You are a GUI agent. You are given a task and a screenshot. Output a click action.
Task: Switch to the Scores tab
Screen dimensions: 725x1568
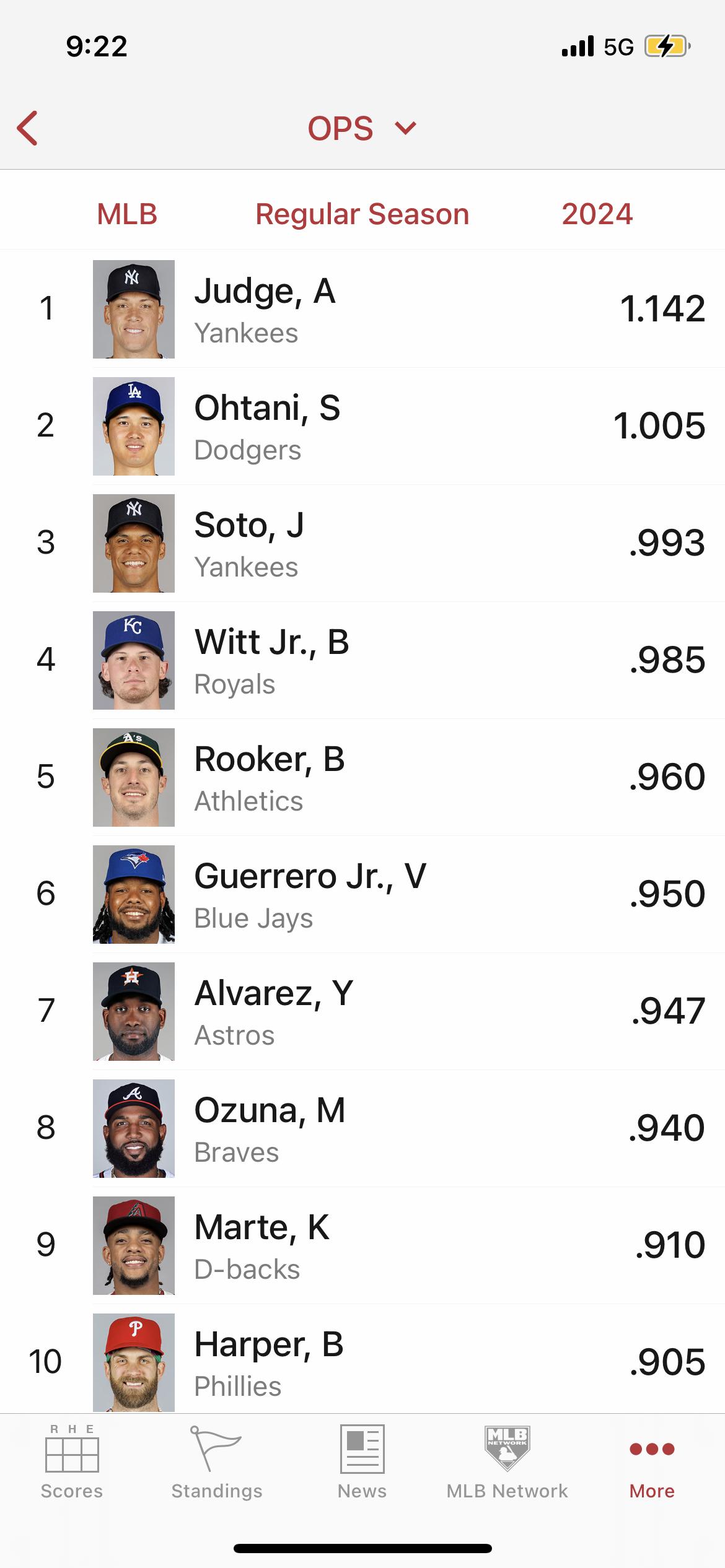pyautogui.click(x=72, y=1461)
